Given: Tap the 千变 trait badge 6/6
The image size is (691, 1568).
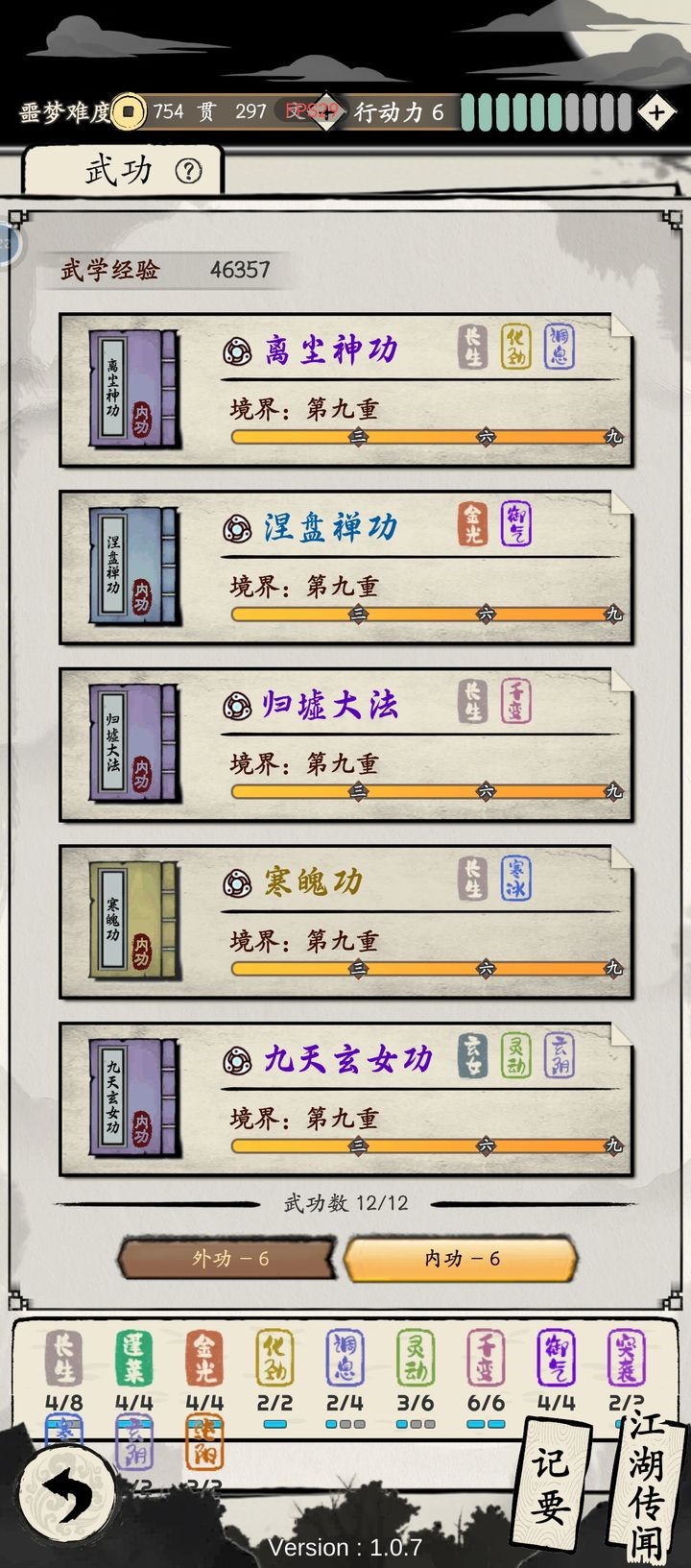Looking at the screenshot, I should tap(486, 1370).
